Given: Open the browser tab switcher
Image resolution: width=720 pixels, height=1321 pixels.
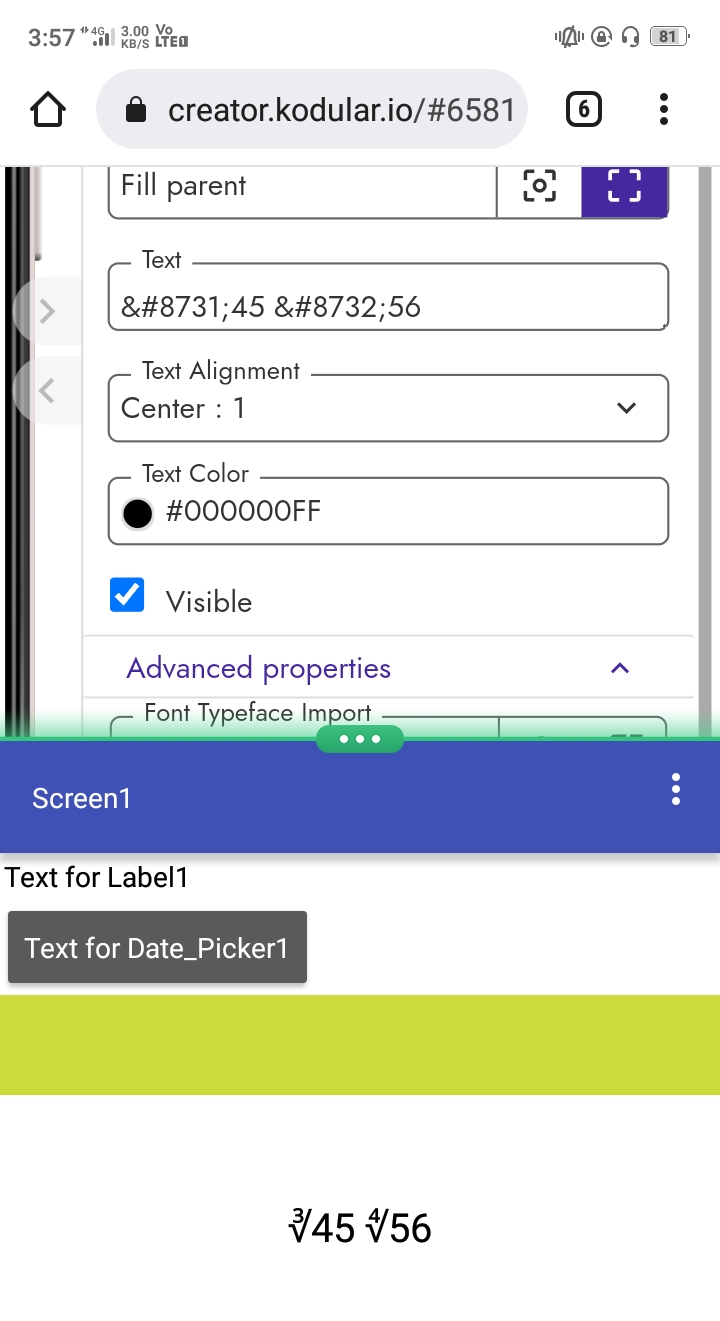Looking at the screenshot, I should pyautogui.click(x=584, y=109).
